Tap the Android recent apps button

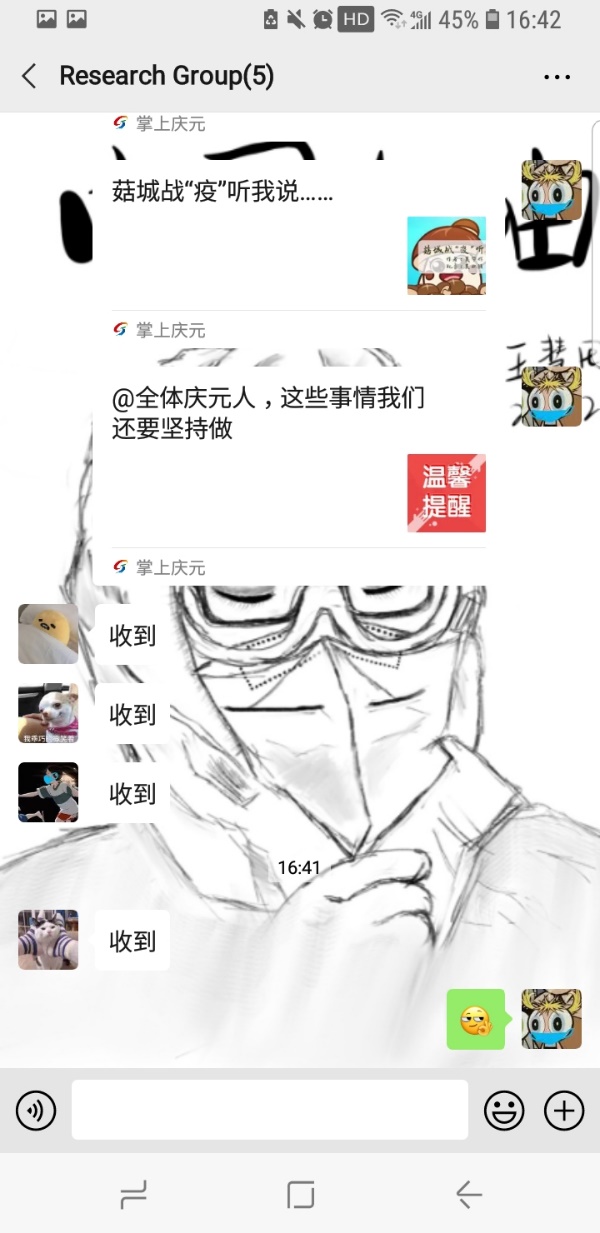click(133, 1194)
